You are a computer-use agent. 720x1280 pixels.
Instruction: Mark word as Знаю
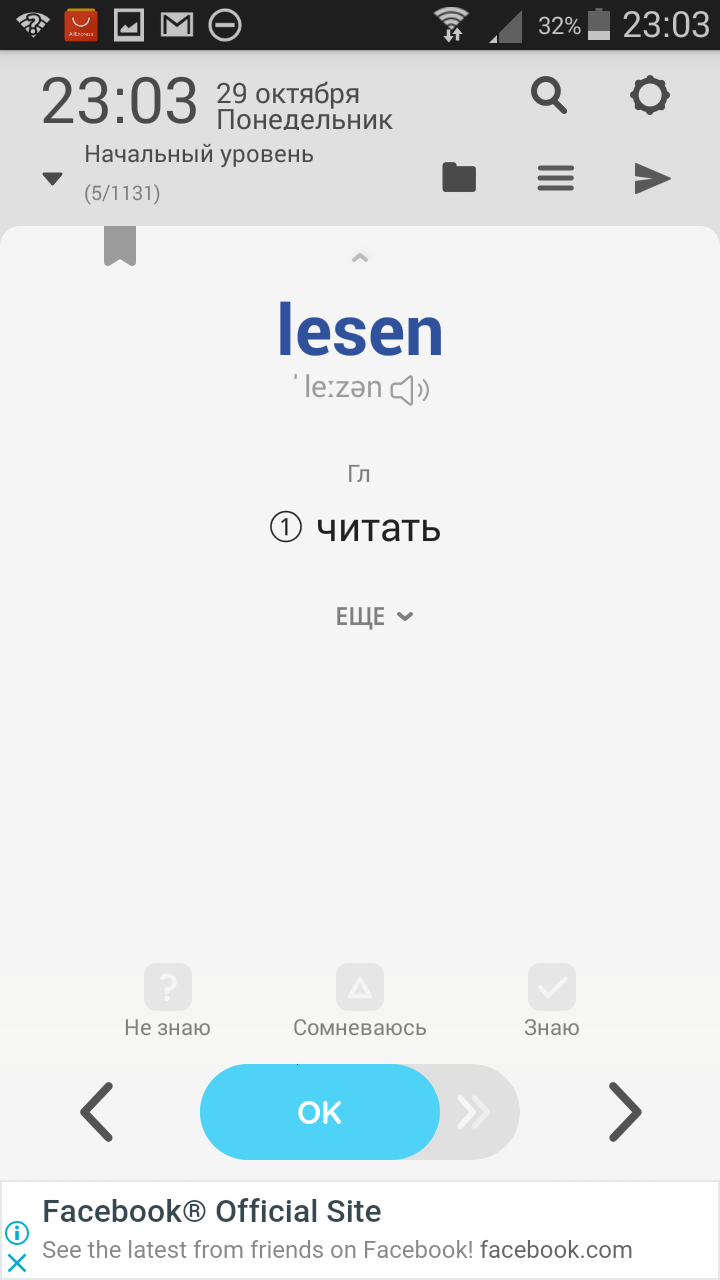[552, 1000]
